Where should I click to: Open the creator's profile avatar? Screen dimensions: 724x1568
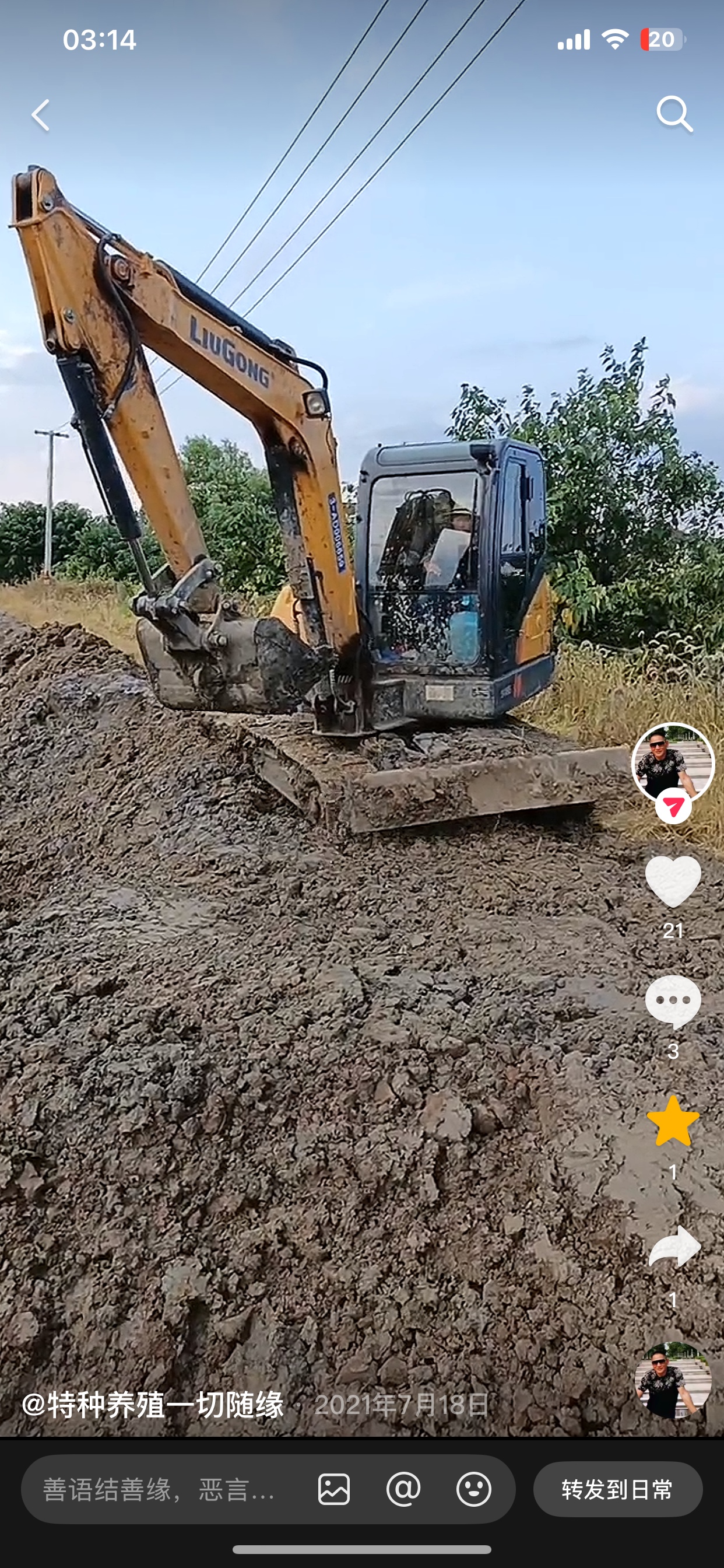click(672, 761)
